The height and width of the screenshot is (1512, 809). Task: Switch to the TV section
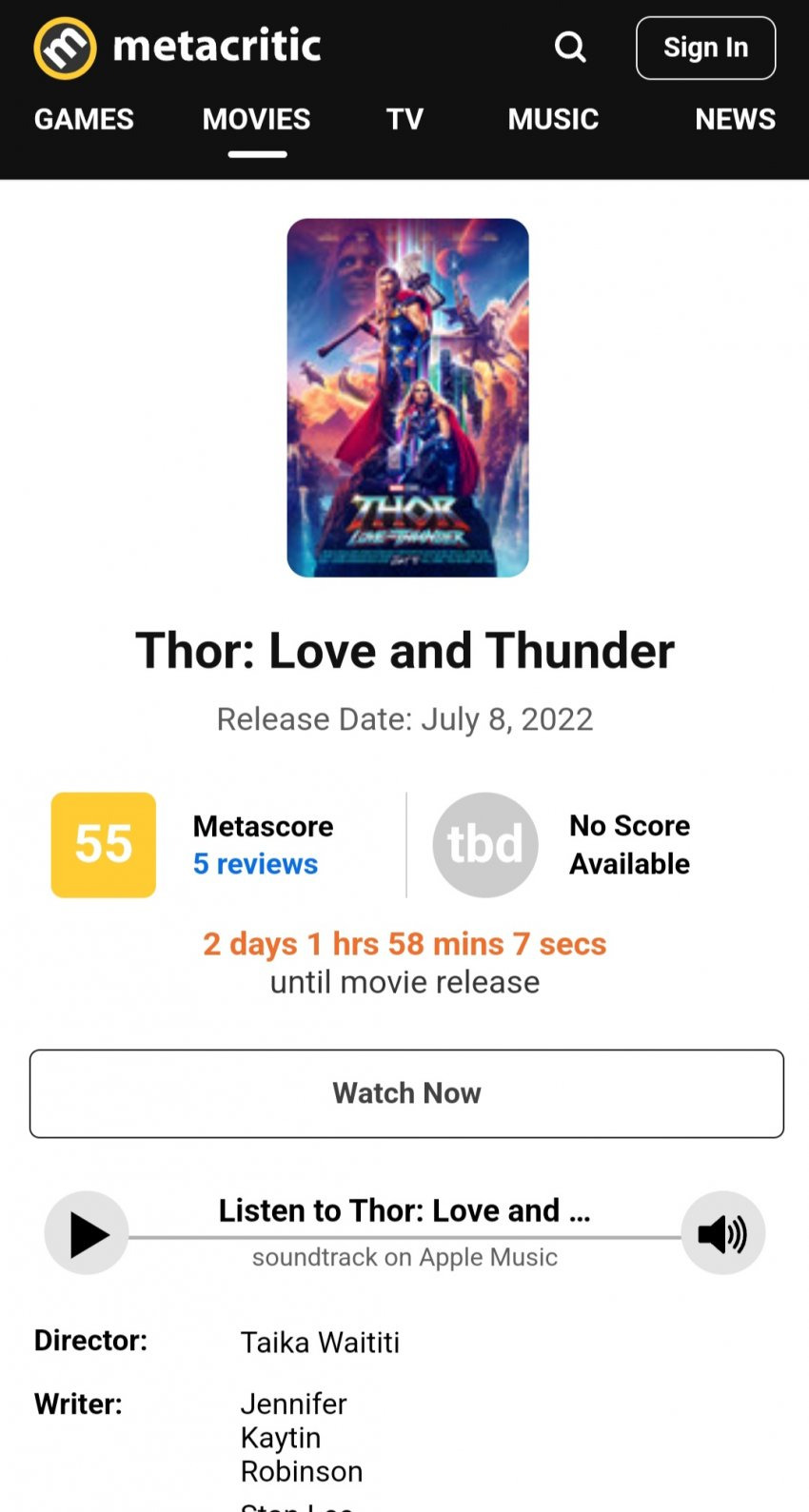(x=404, y=119)
